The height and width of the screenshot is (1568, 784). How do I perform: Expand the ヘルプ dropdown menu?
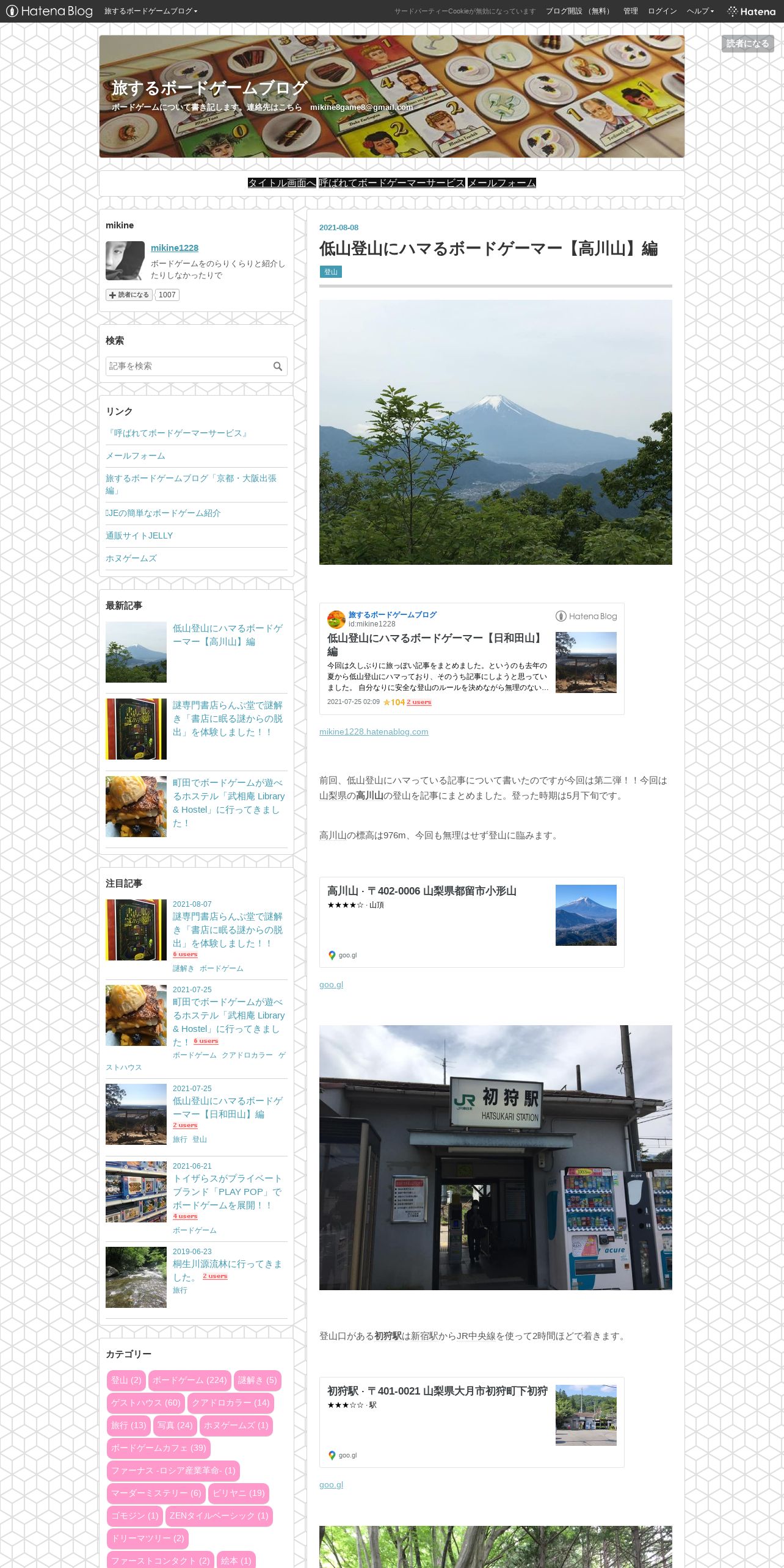700,11
